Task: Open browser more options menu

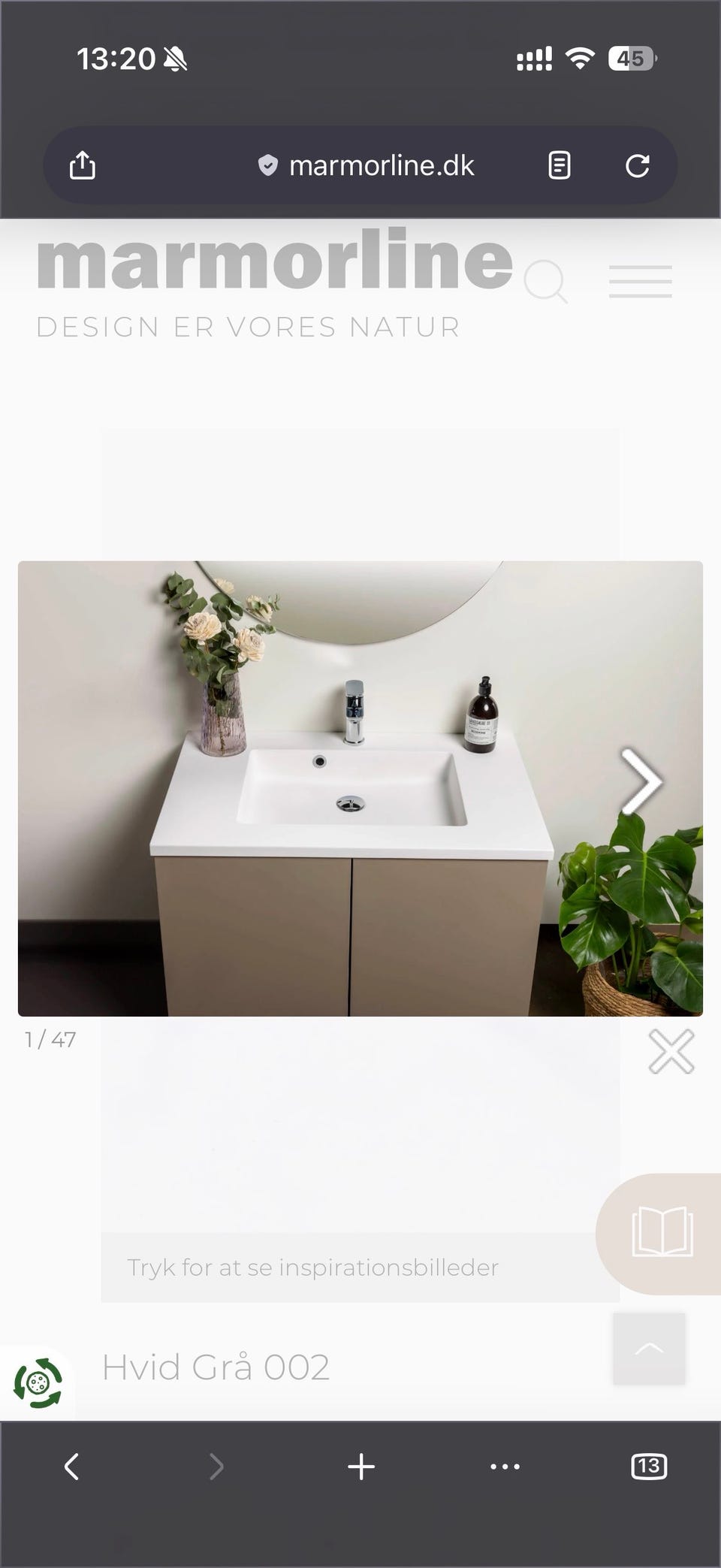Action: [505, 1466]
